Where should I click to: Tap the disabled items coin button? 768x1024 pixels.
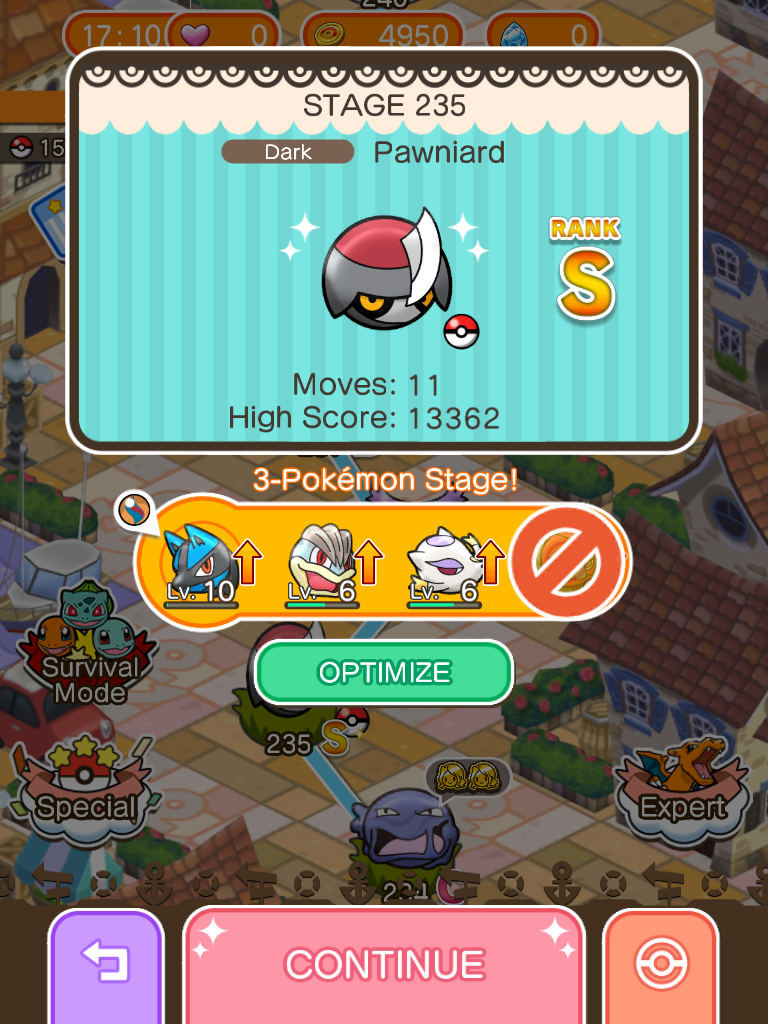coord(569,562)
